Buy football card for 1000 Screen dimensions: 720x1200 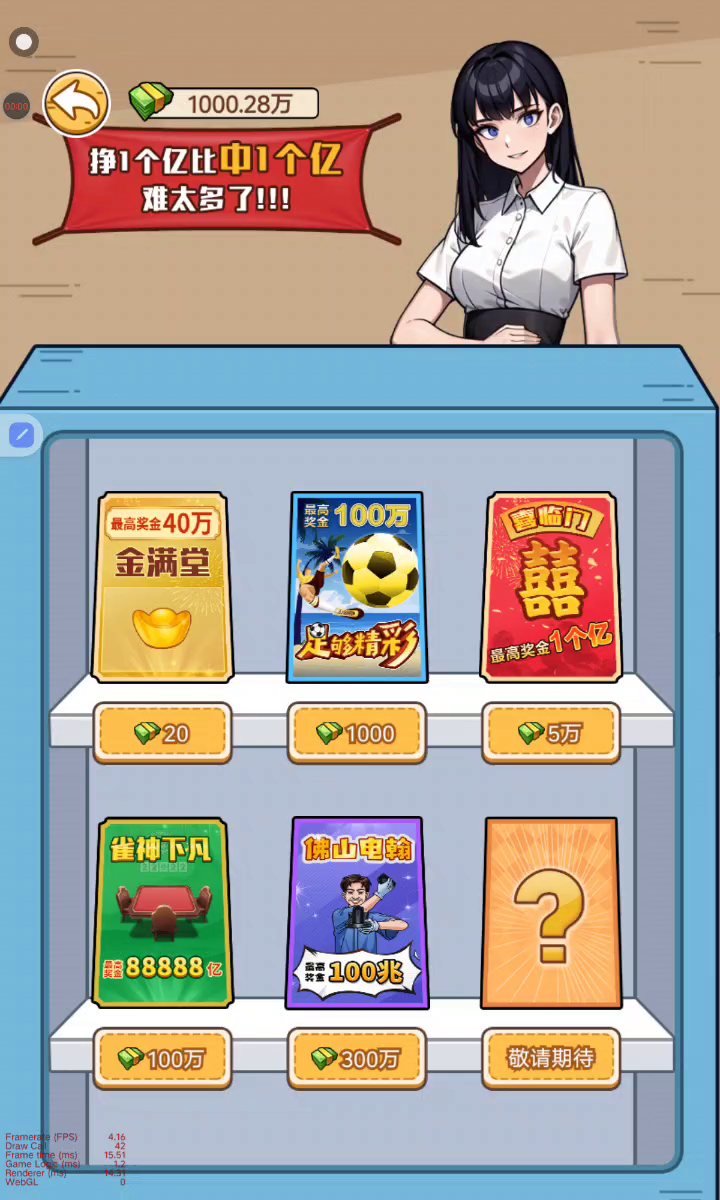pos(356,733)
